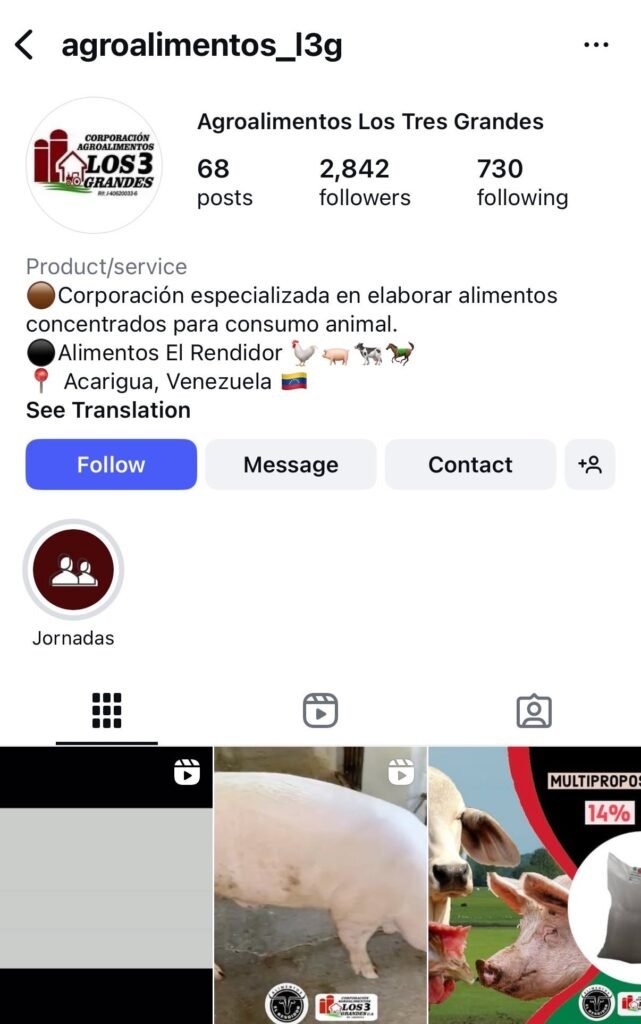See Translation of the bio
Viewport: 641px width, 1024px height.
[x=108, y=410]
